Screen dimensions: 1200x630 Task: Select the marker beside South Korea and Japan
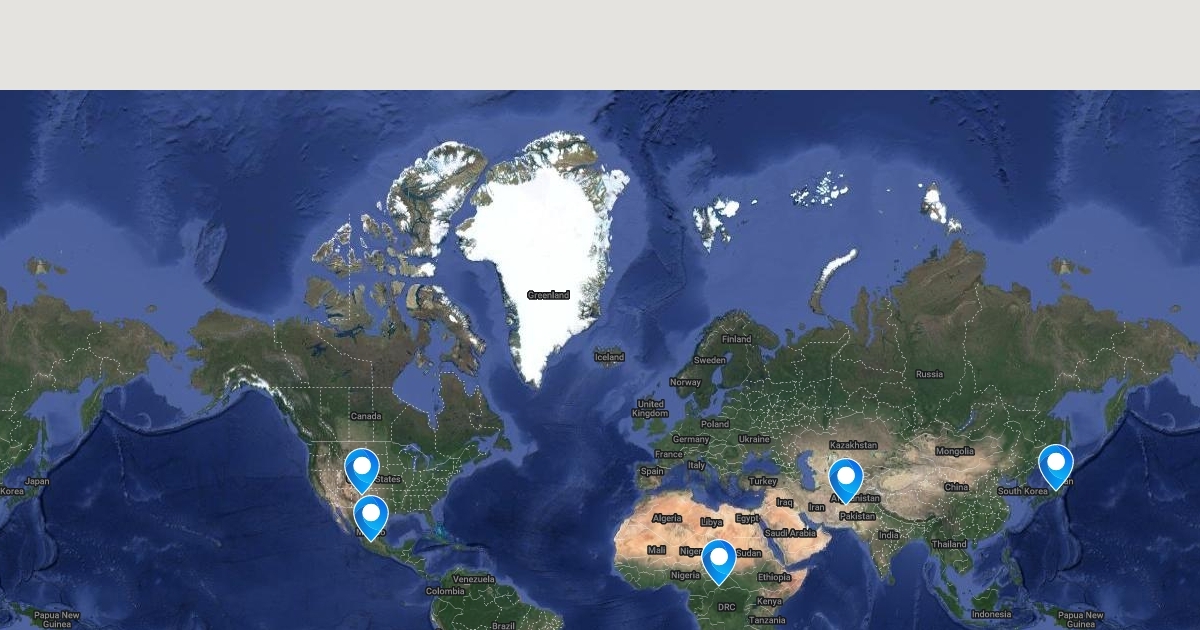click(1055, 463)
